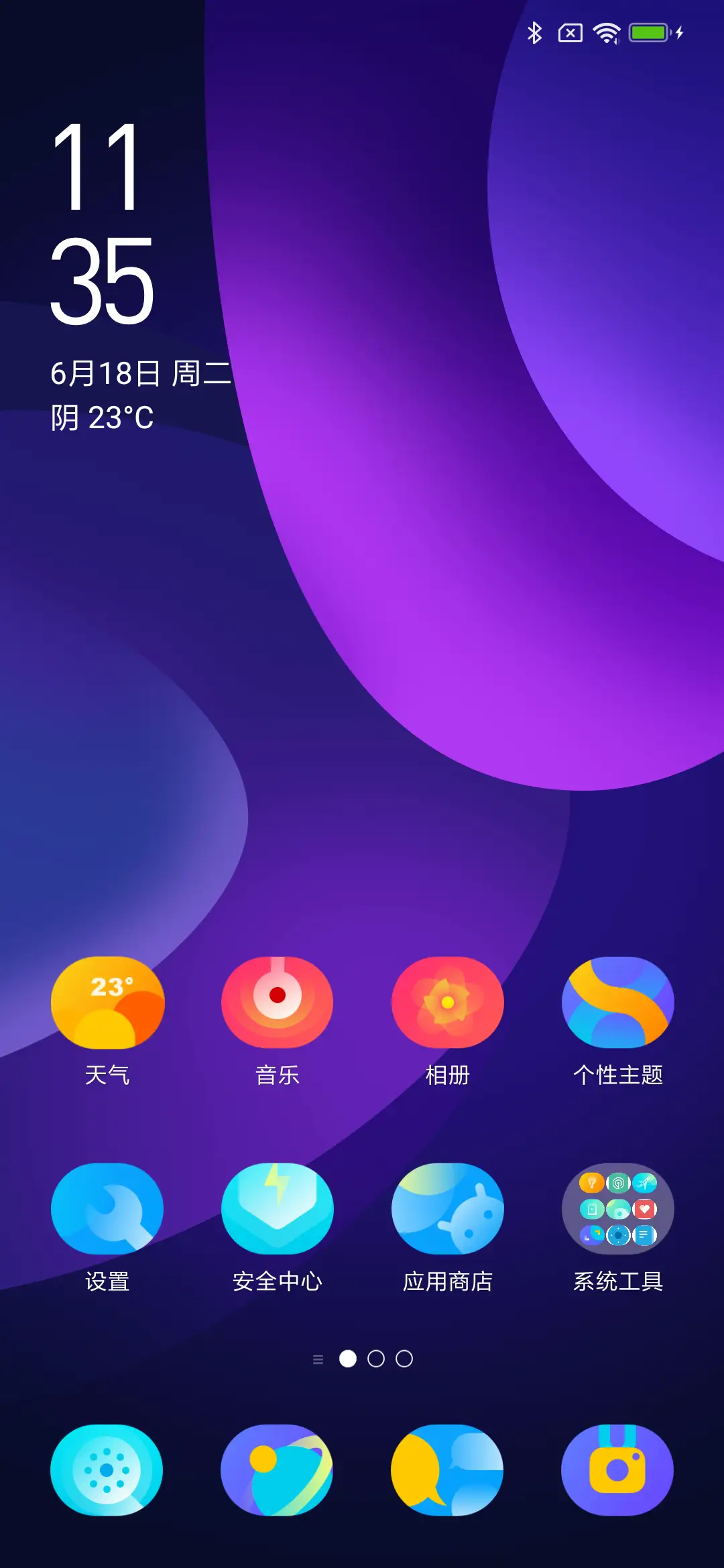Open the 设置 Settings app
The width and height of the screenshot is (724, 1568).
[x=109, y=1208]
